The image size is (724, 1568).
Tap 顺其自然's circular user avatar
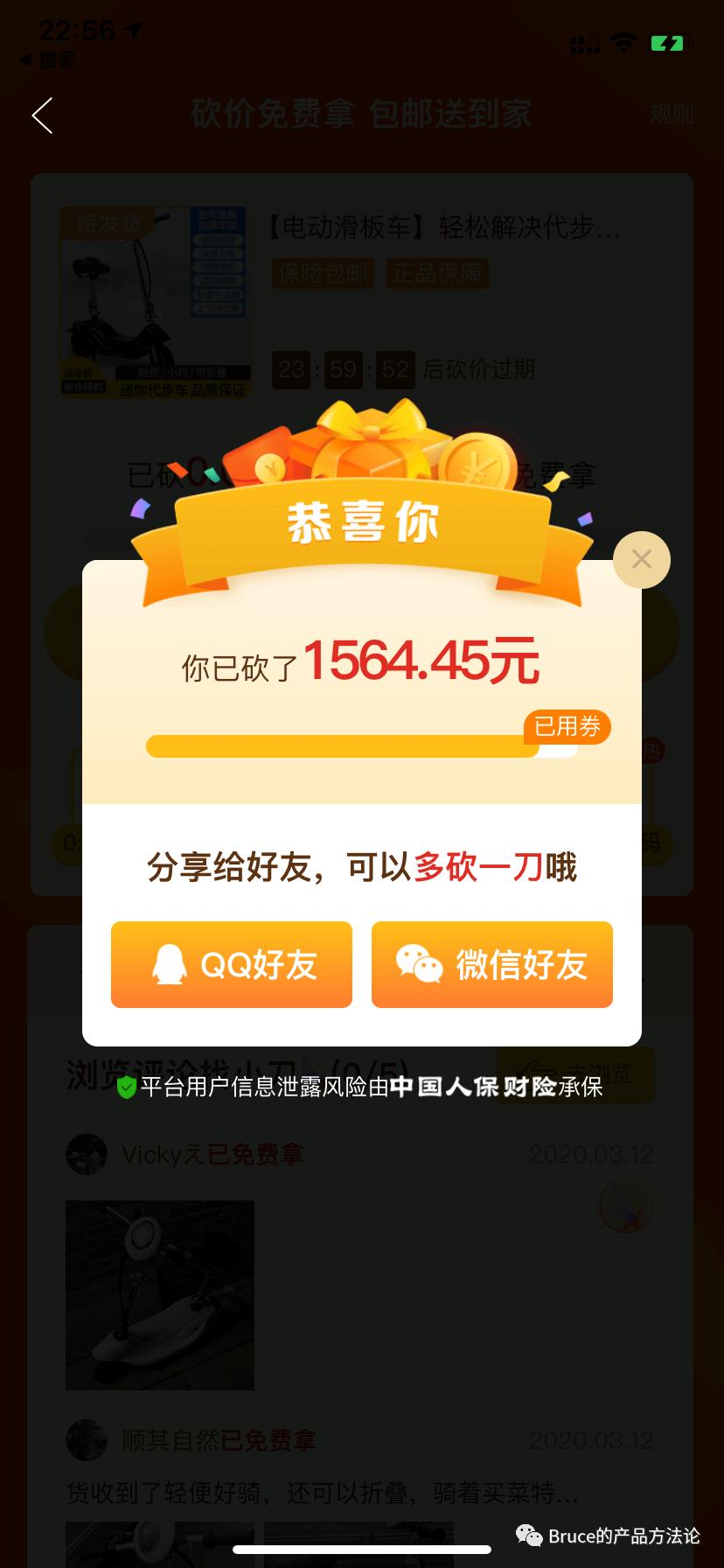[x=86, y=1439]
